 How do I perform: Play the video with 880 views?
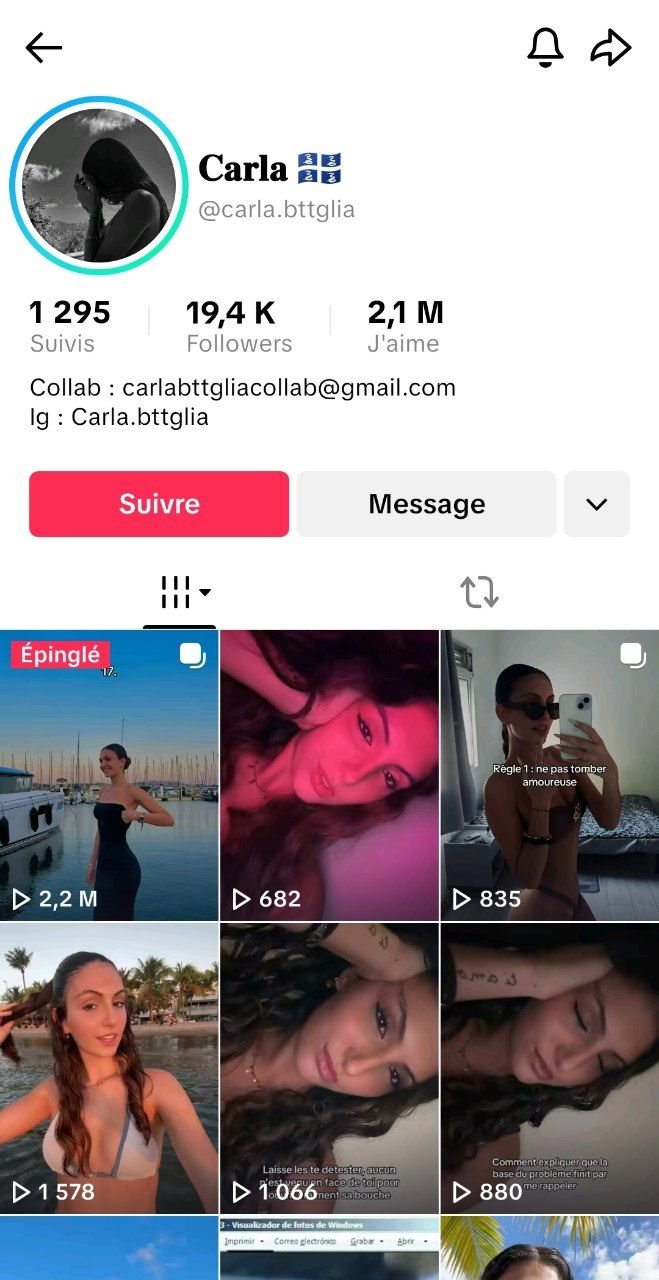[550, 1067]
